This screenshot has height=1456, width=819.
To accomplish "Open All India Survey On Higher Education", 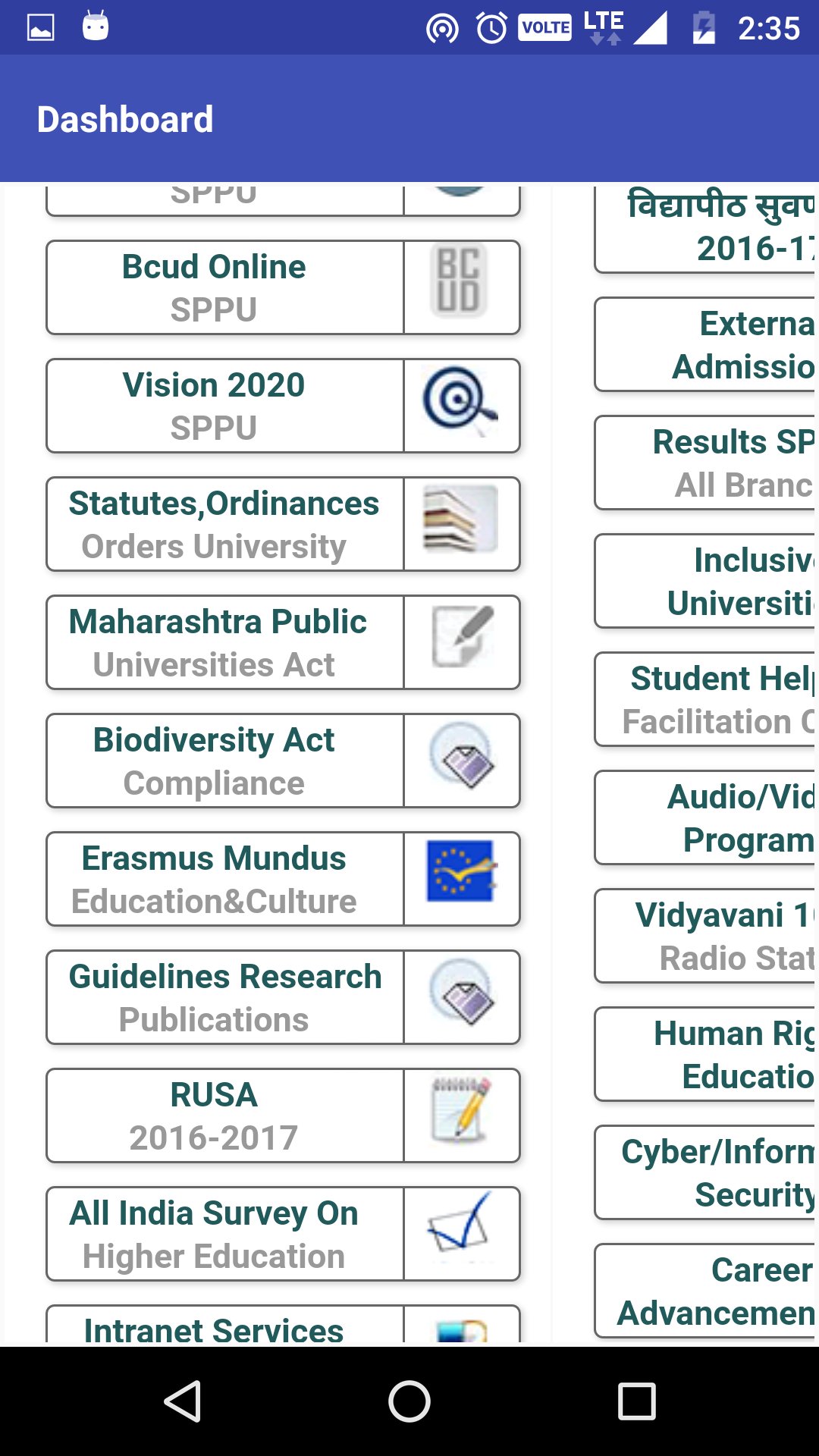I will click(x=283, y=1234).
